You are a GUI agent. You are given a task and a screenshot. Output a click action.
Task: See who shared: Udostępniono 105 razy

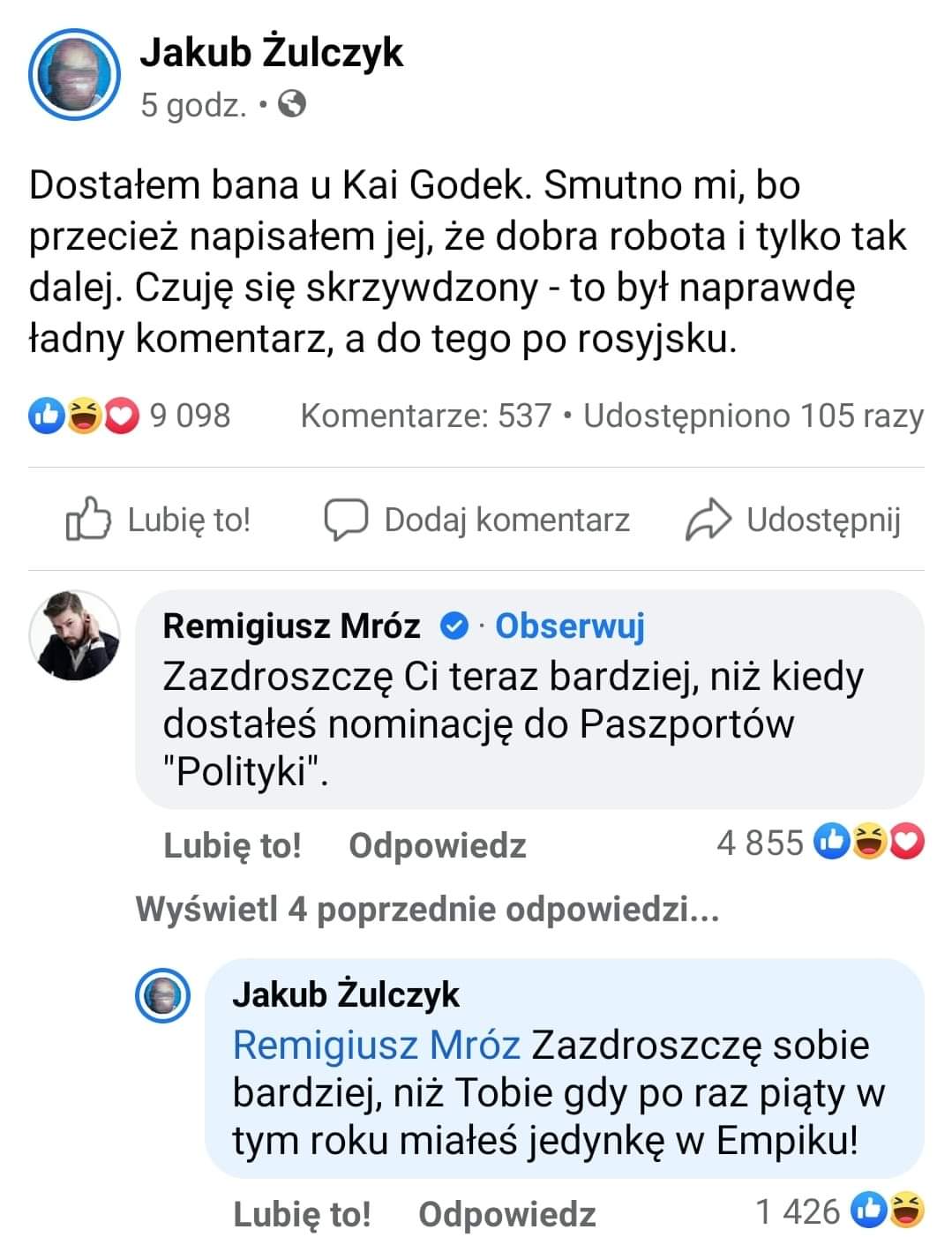(753, 416)
